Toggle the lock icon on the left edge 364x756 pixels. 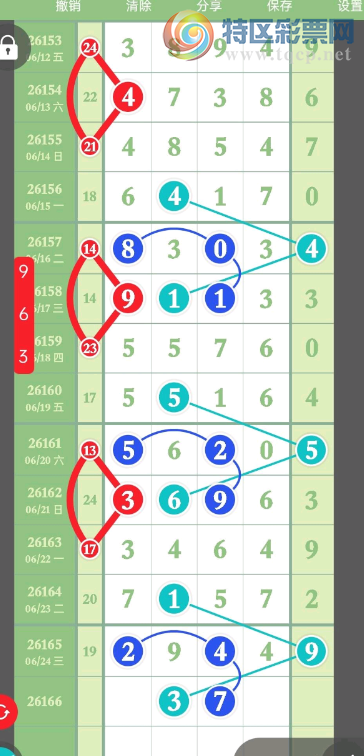coord(8,48)
